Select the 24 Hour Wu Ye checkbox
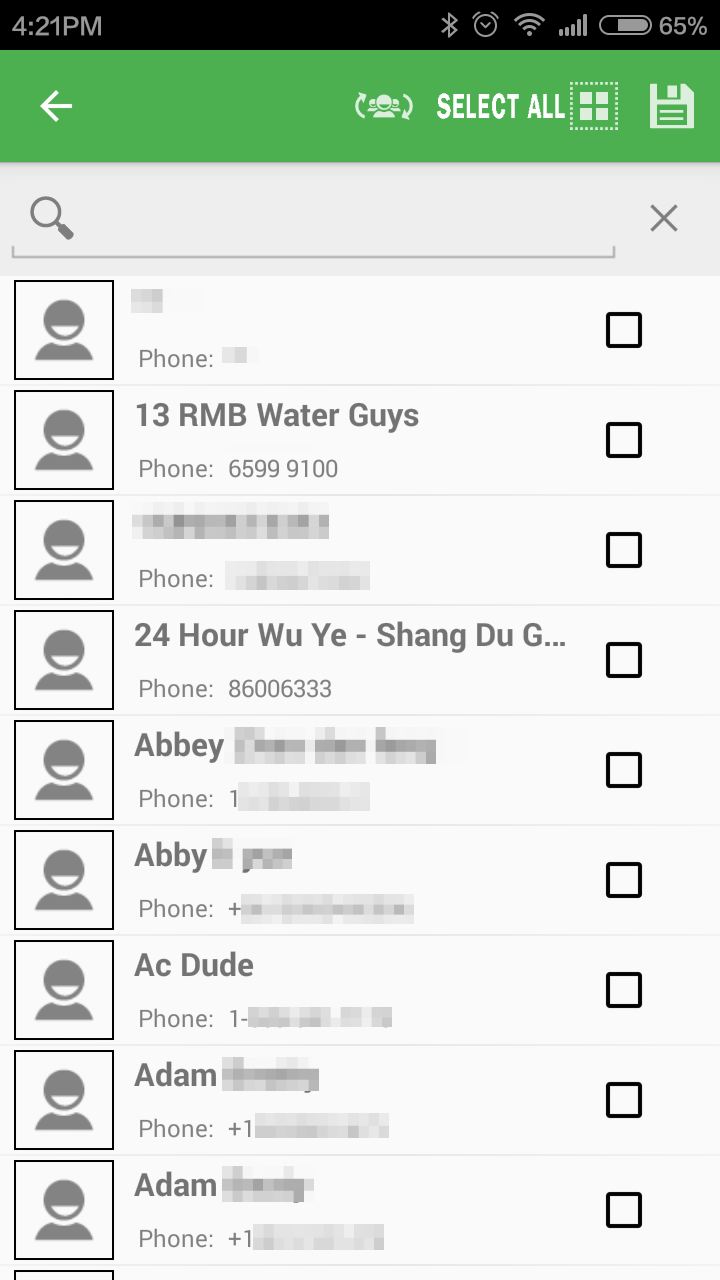Image resolution: width=720 pixels, height=1280 pixels. point(624,660)
